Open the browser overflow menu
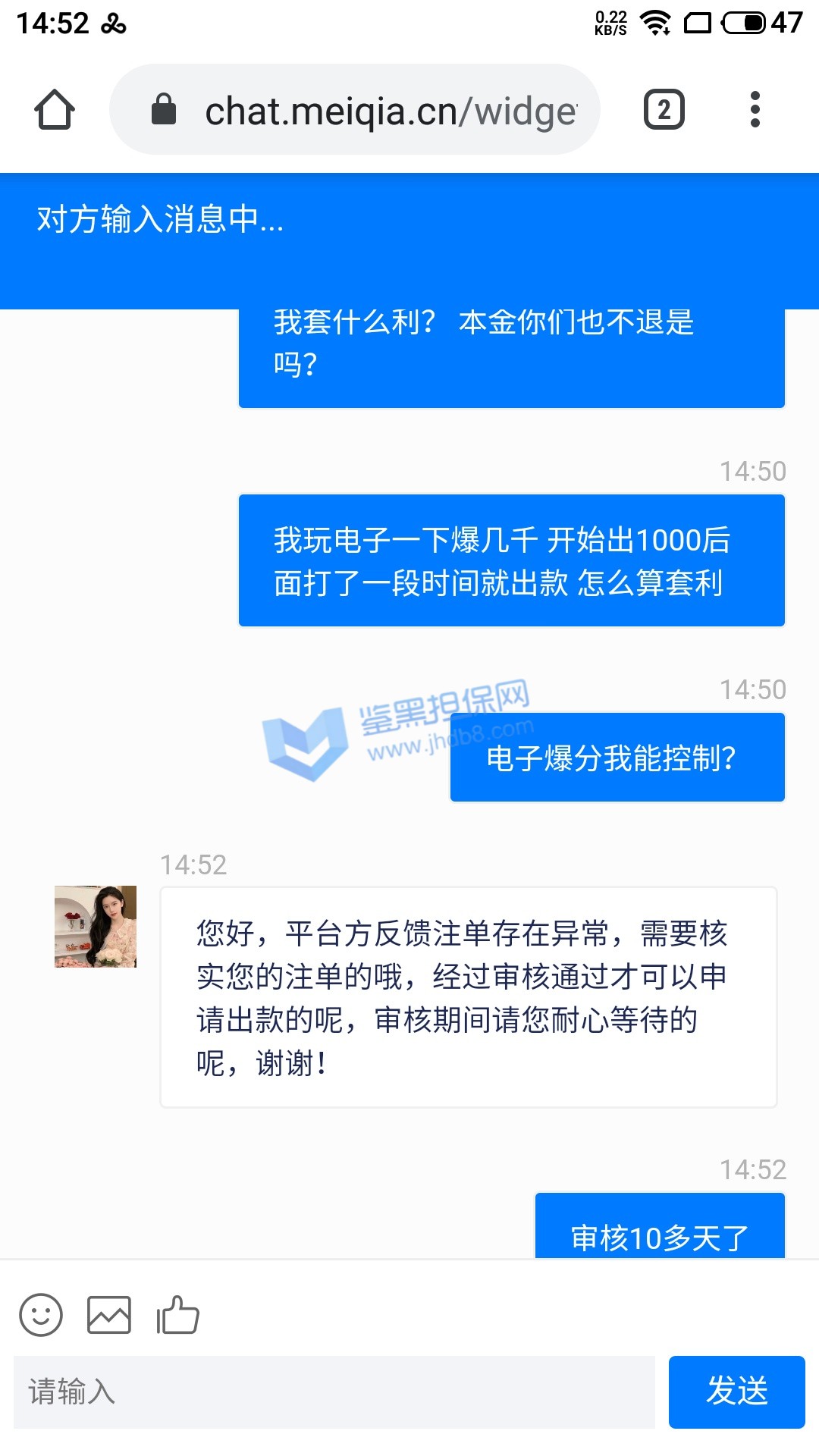The image size is (819, 1456). pyautogui.click(x=755, y=110)
